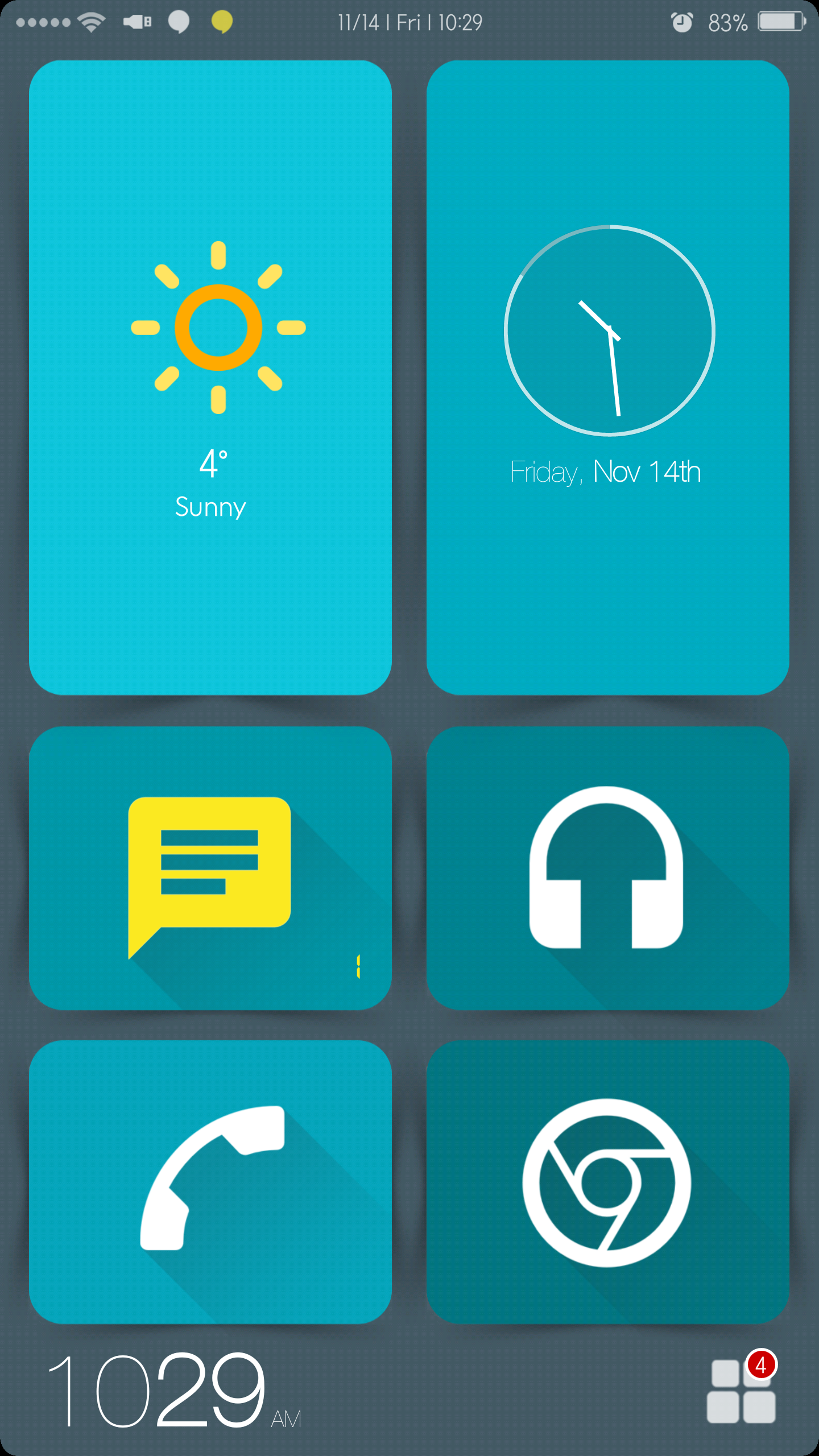Tap the 10:29 AM digital clock
Screen dimensions: 819x1456
click(171, 1390)
